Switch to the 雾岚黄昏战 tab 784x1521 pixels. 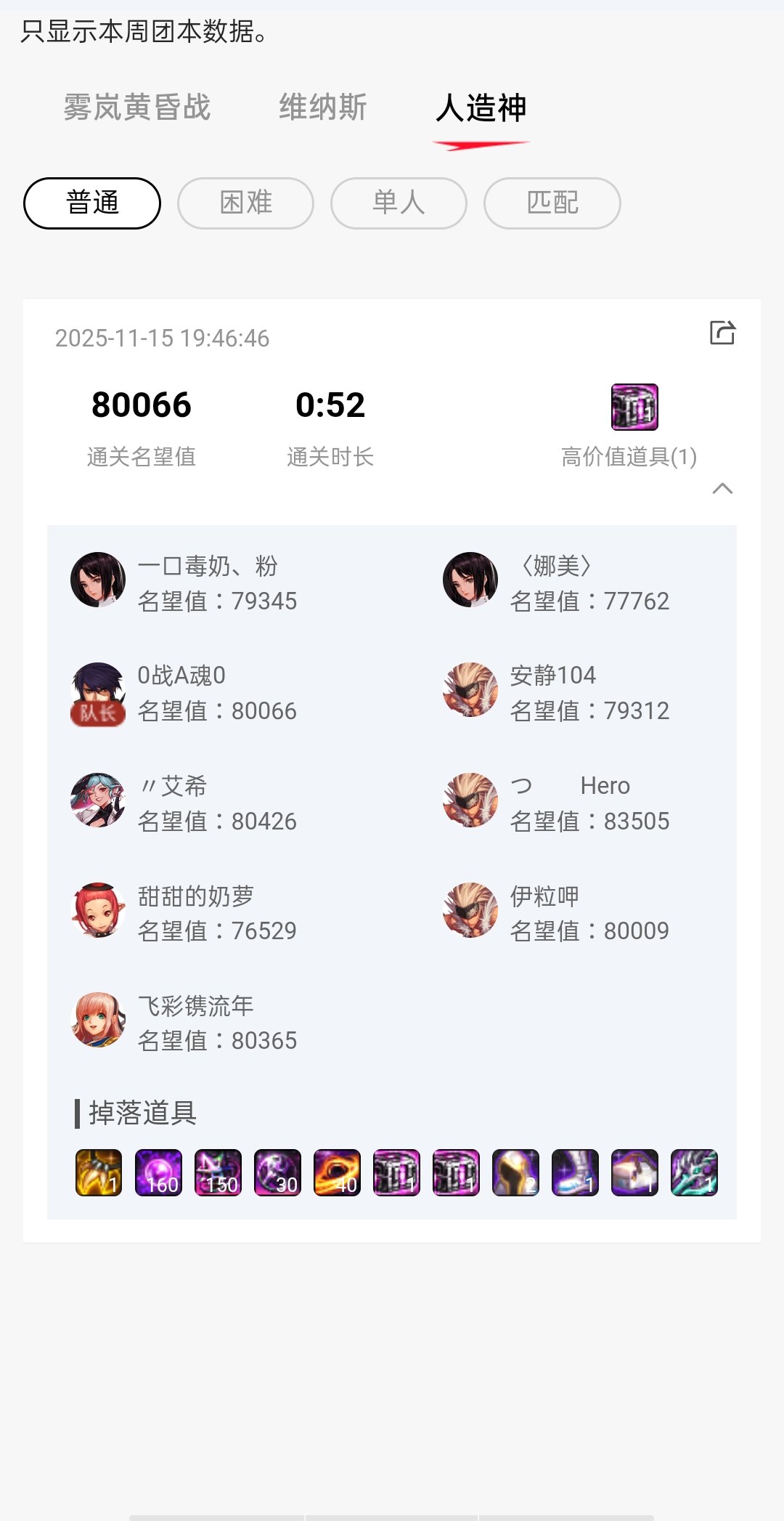(x=137, y=108)
